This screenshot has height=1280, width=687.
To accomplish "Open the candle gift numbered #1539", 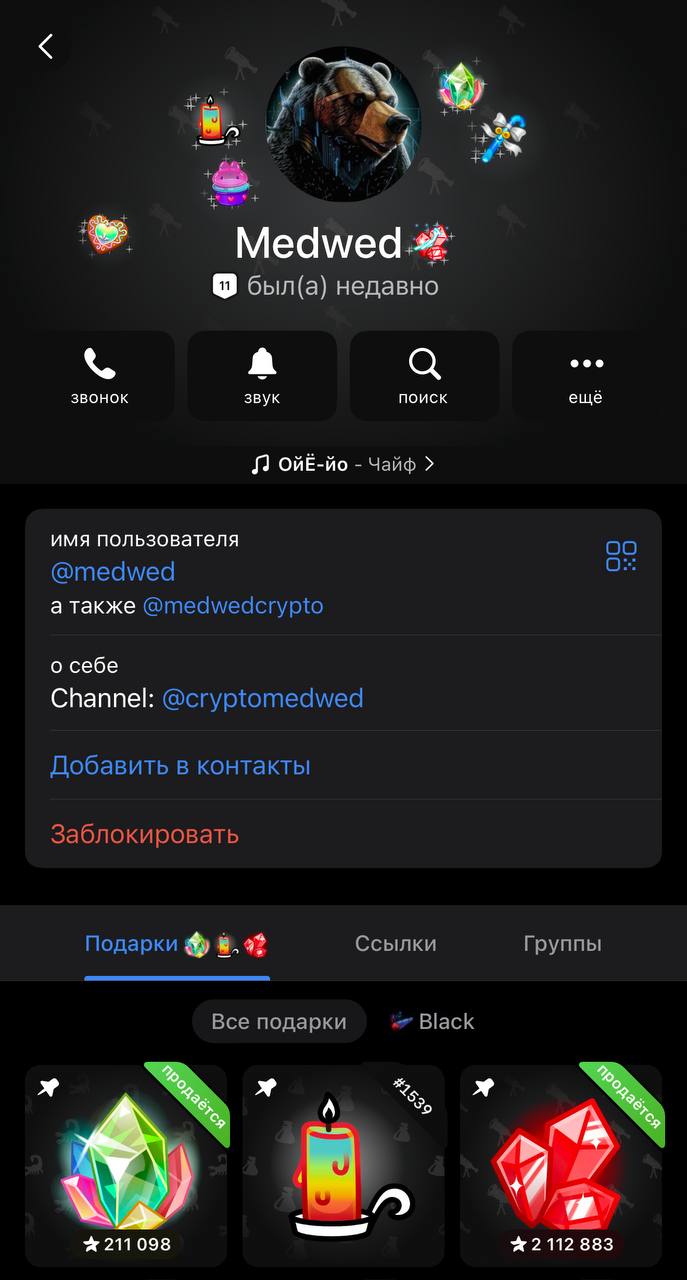I will (x=343, y=1166).
